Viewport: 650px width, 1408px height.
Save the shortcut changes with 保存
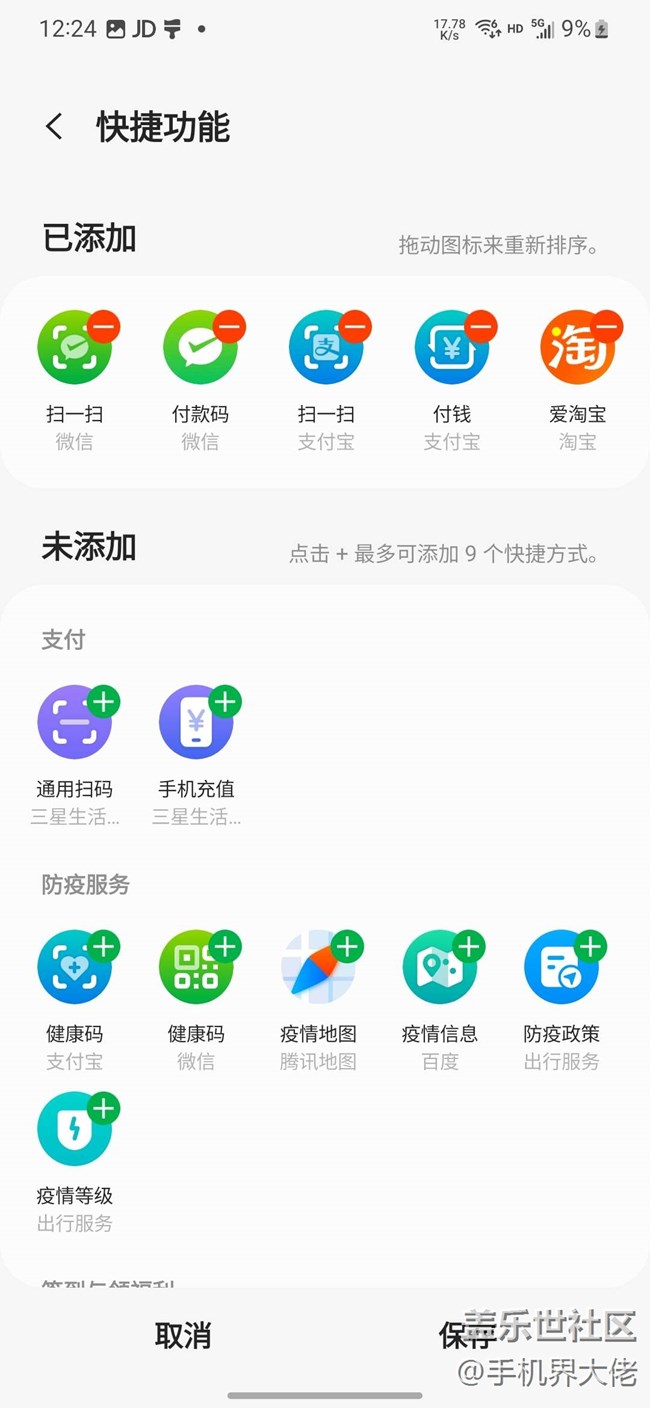tap(466, 1335)
